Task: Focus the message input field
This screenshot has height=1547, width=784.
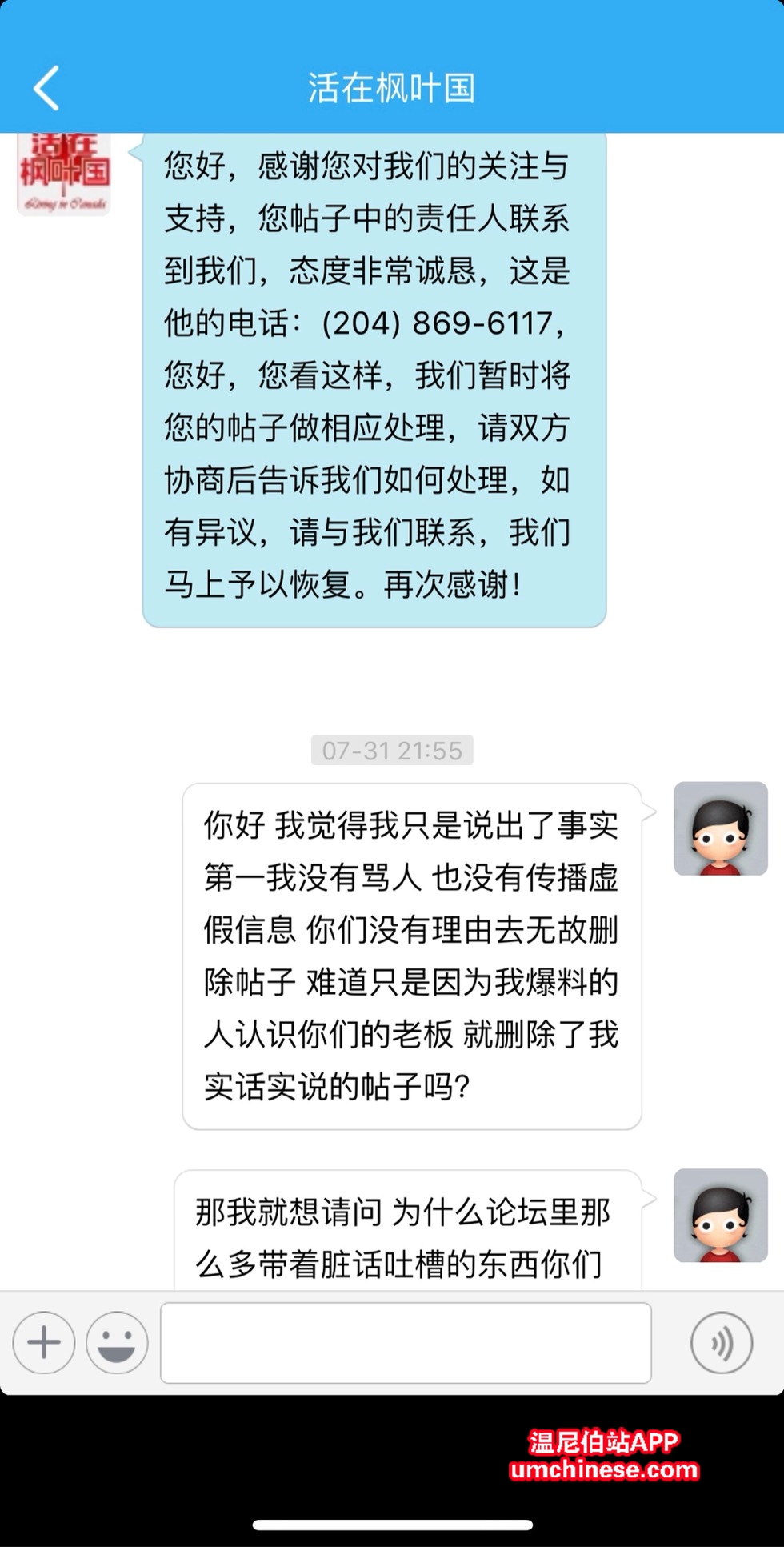Action: pyautogui.click(x=406, y=1342)
